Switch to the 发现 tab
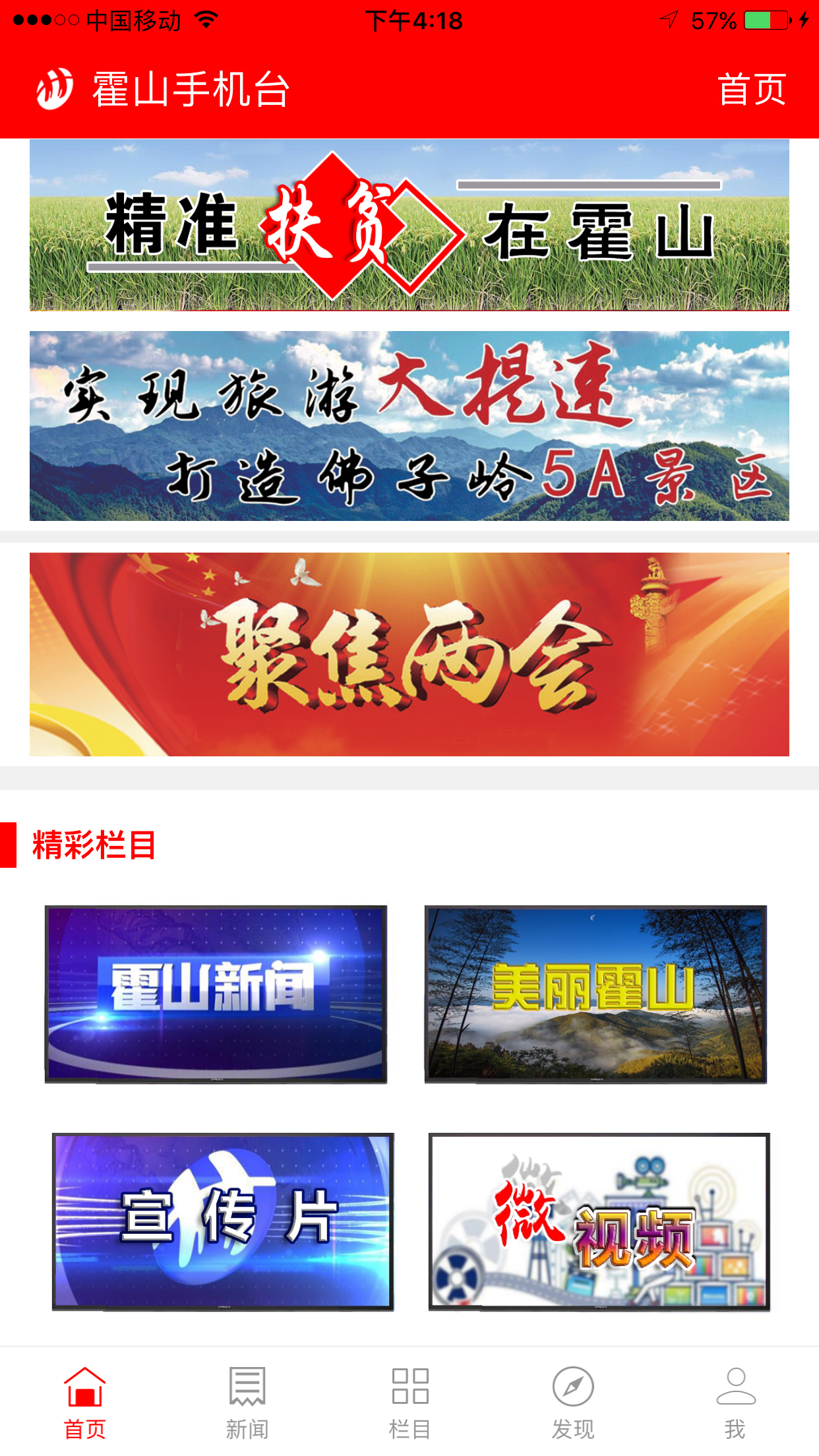Screen dimensions: 819x1456 tap(573, 1402)
